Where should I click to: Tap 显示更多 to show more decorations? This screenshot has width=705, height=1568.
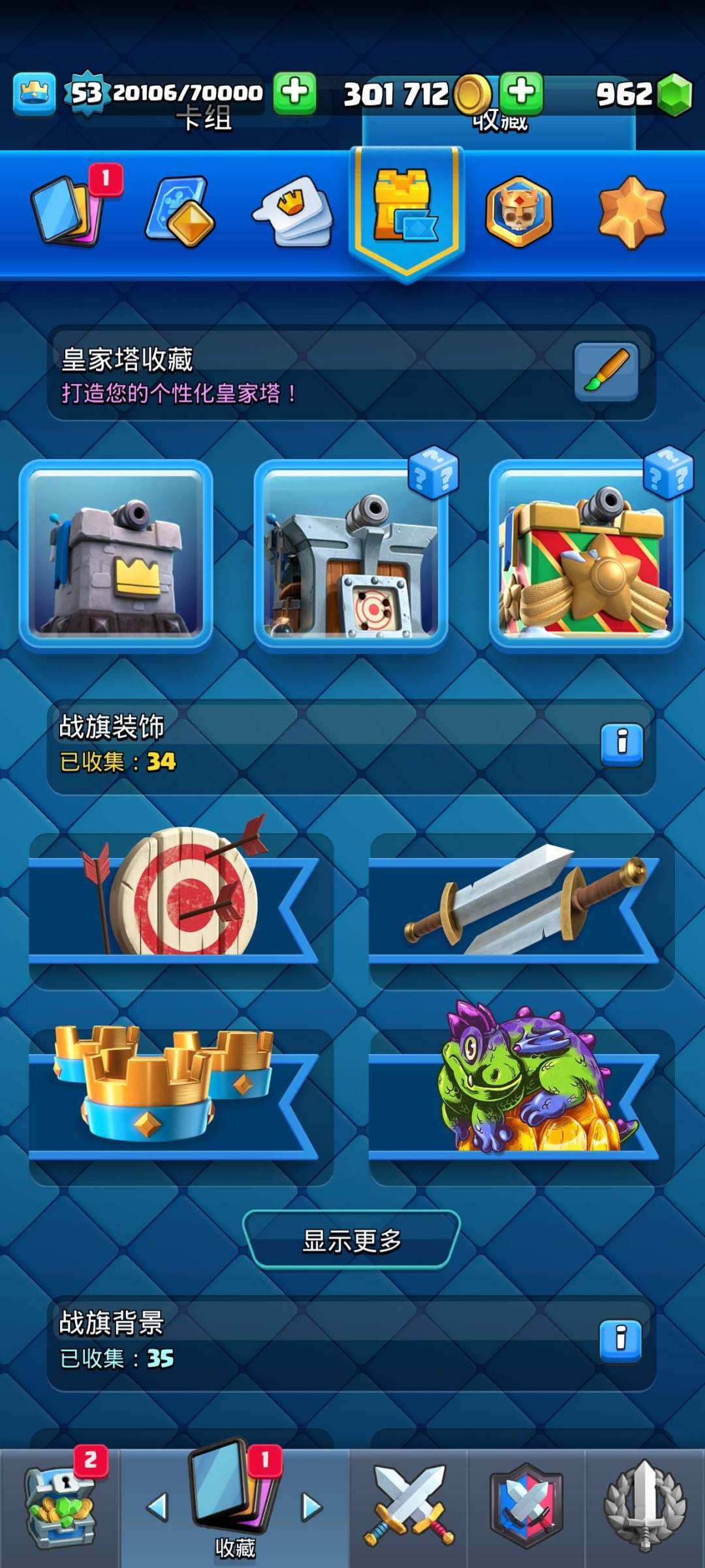[352, 1240]
